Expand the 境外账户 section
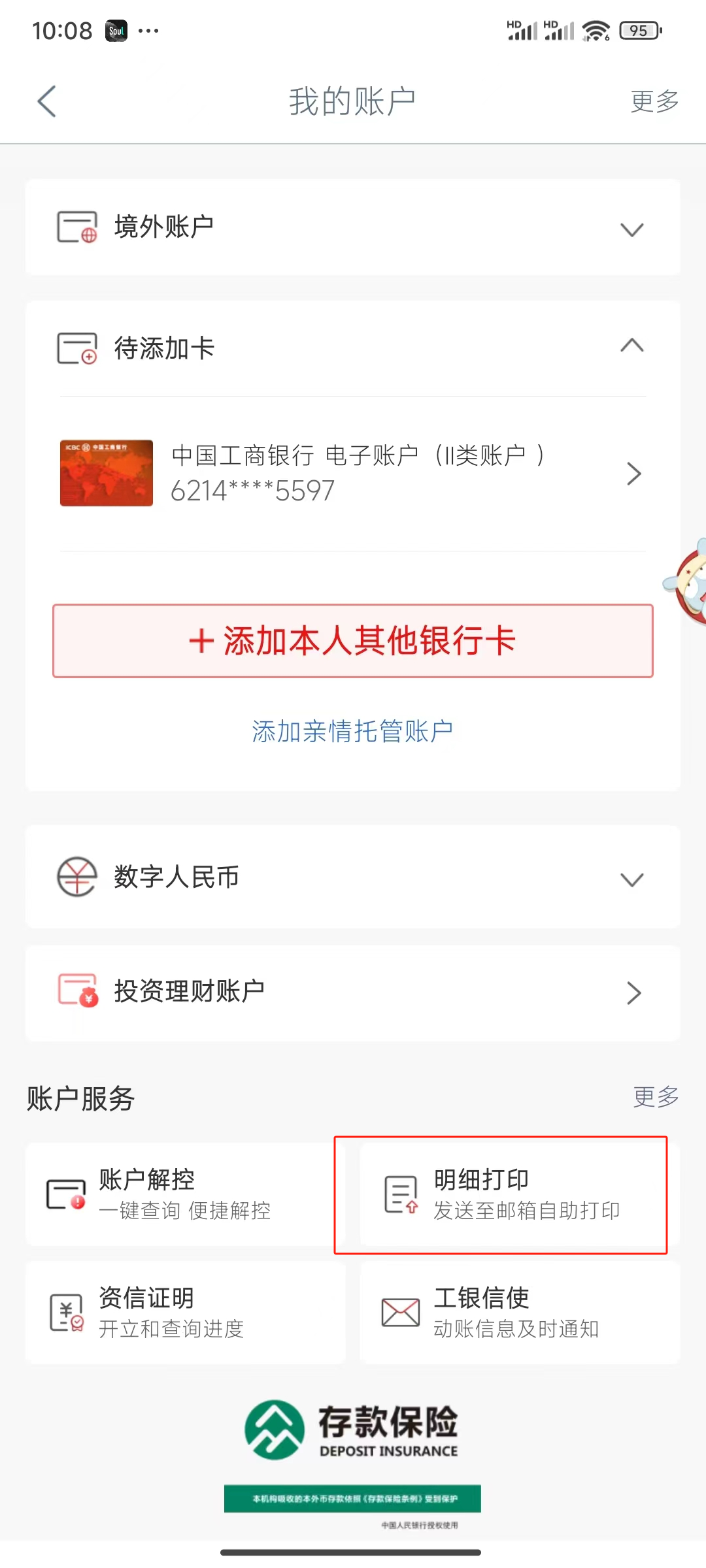Image resolution: width=706 pixels, height=1568 pixels. click(353, 227)
